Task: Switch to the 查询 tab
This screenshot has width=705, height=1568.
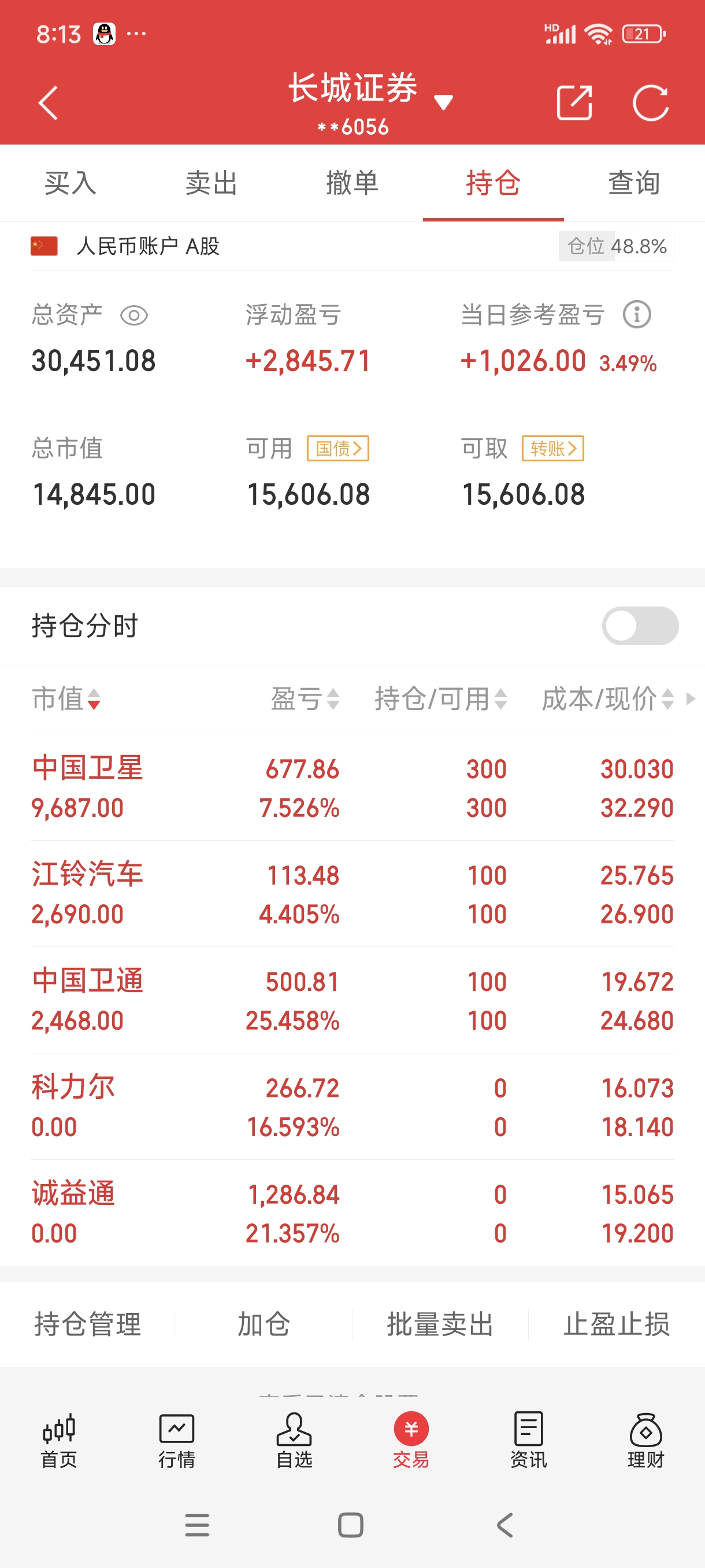Action: point(633,183)
